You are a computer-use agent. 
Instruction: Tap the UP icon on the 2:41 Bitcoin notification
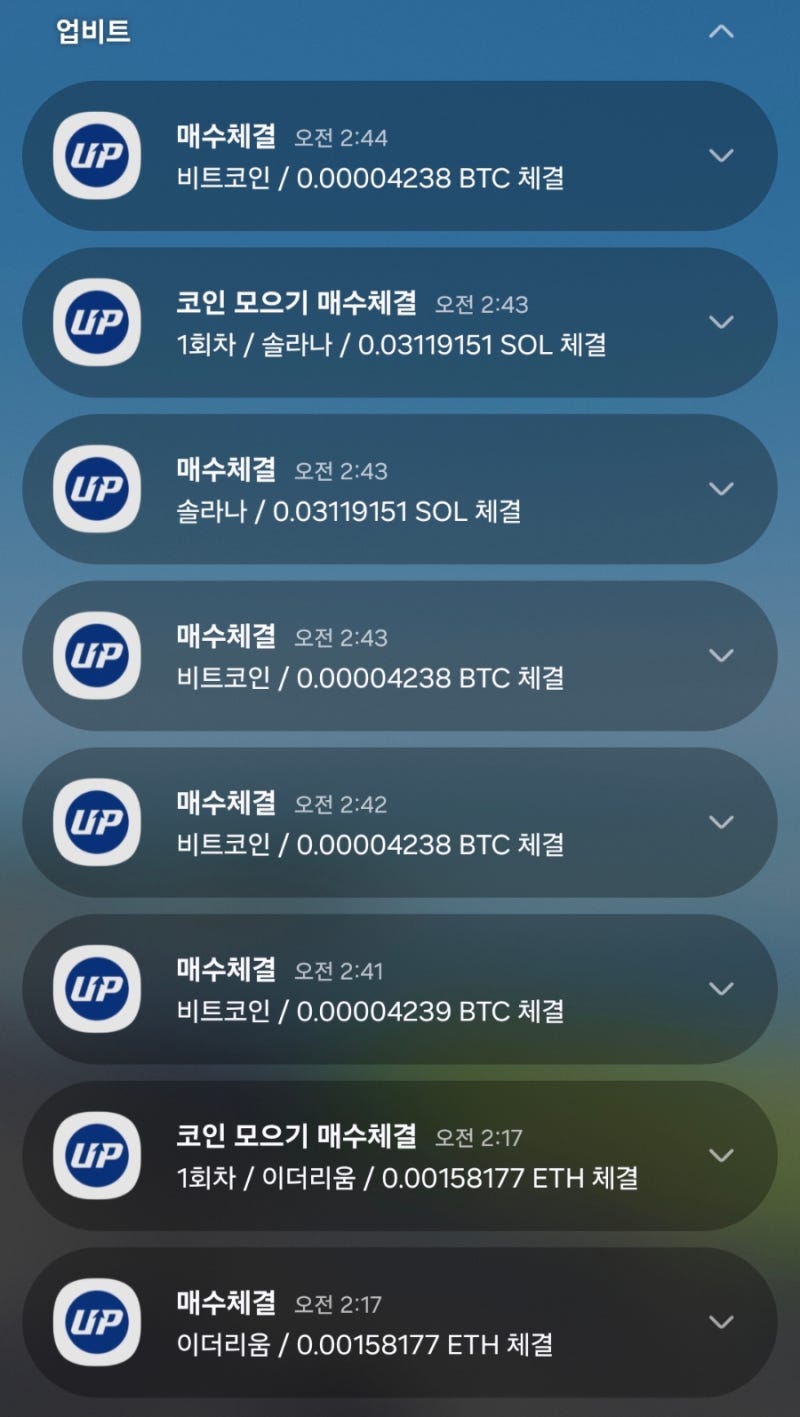click(x=95, y=988)
